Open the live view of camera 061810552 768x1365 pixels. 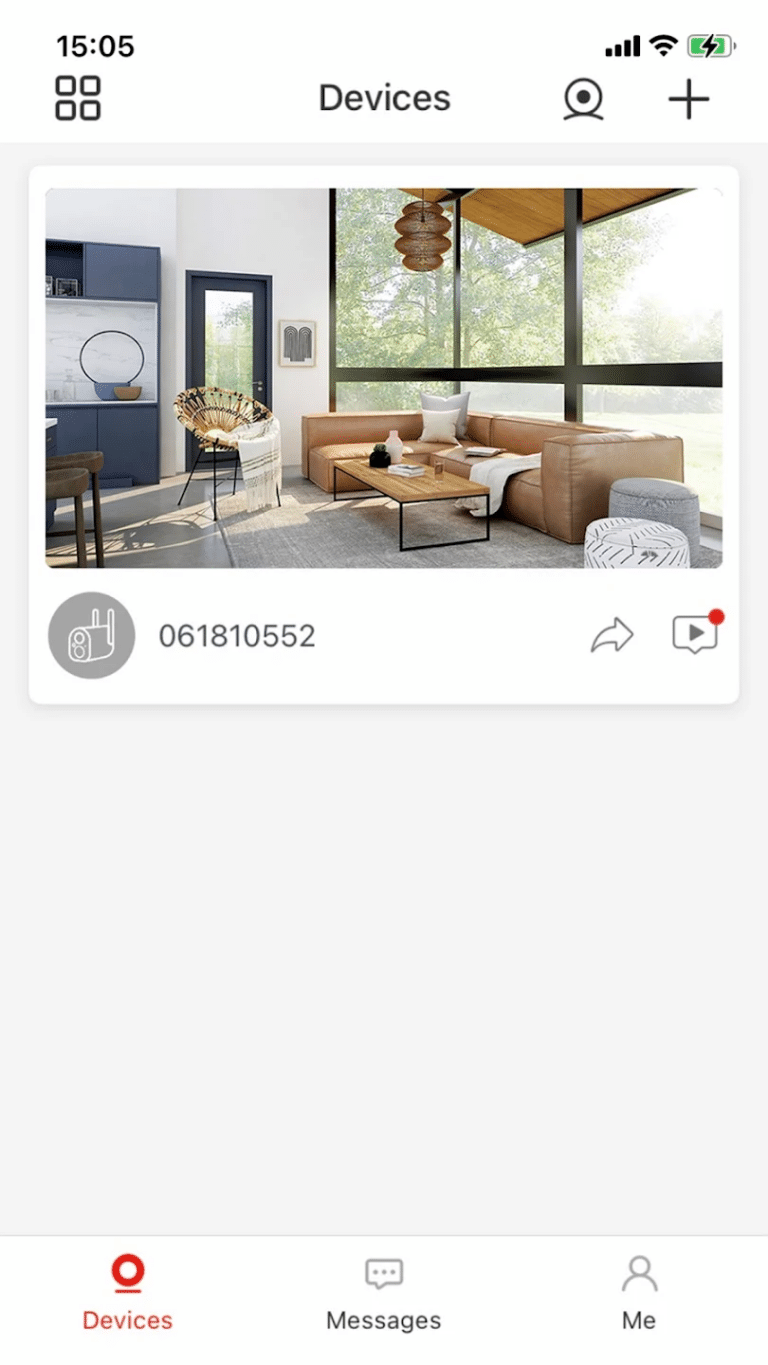pos(384,378)
